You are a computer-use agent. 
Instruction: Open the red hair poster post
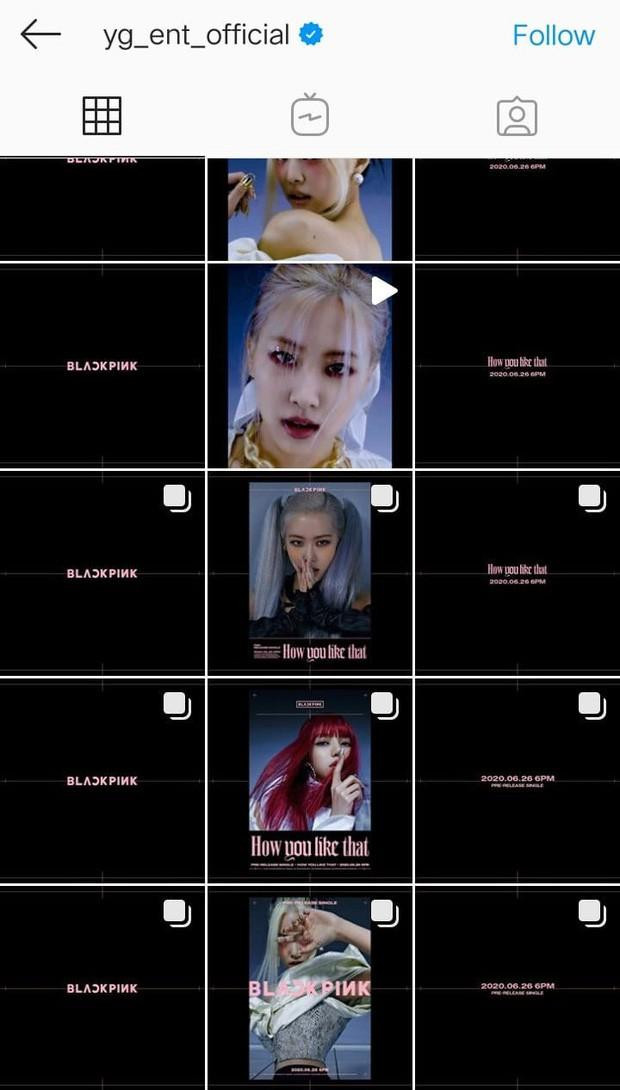(310, 780)
